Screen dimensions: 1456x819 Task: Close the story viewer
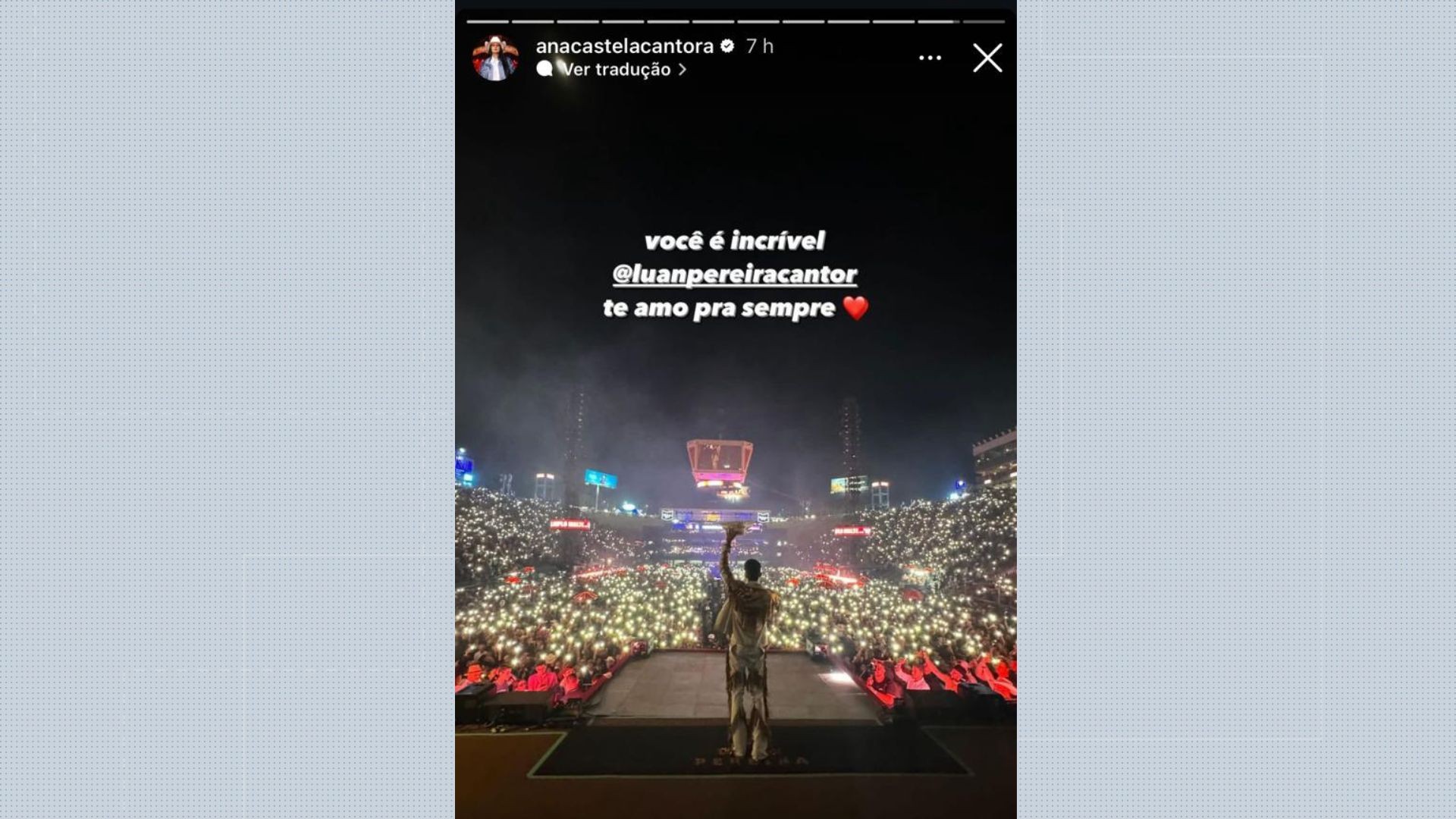pyautogui.click(x=987, y=58)
